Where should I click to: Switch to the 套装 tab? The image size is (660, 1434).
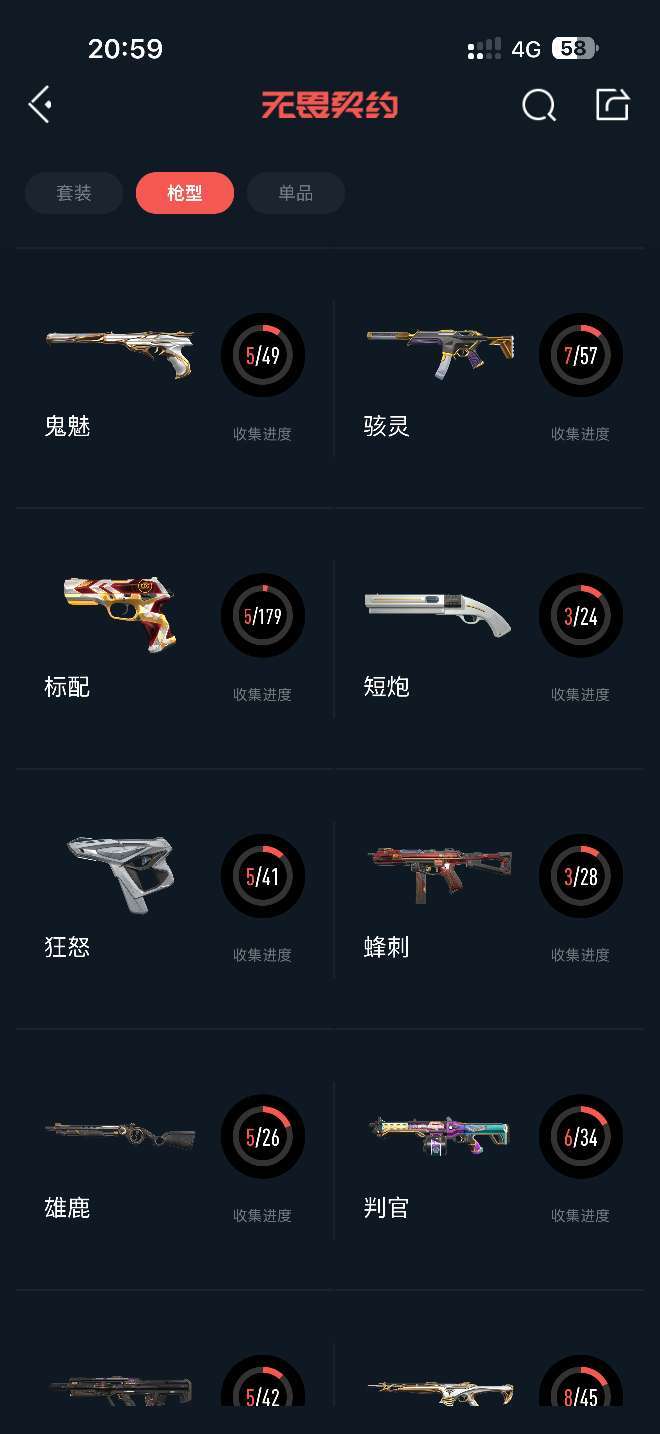(74, 193)
